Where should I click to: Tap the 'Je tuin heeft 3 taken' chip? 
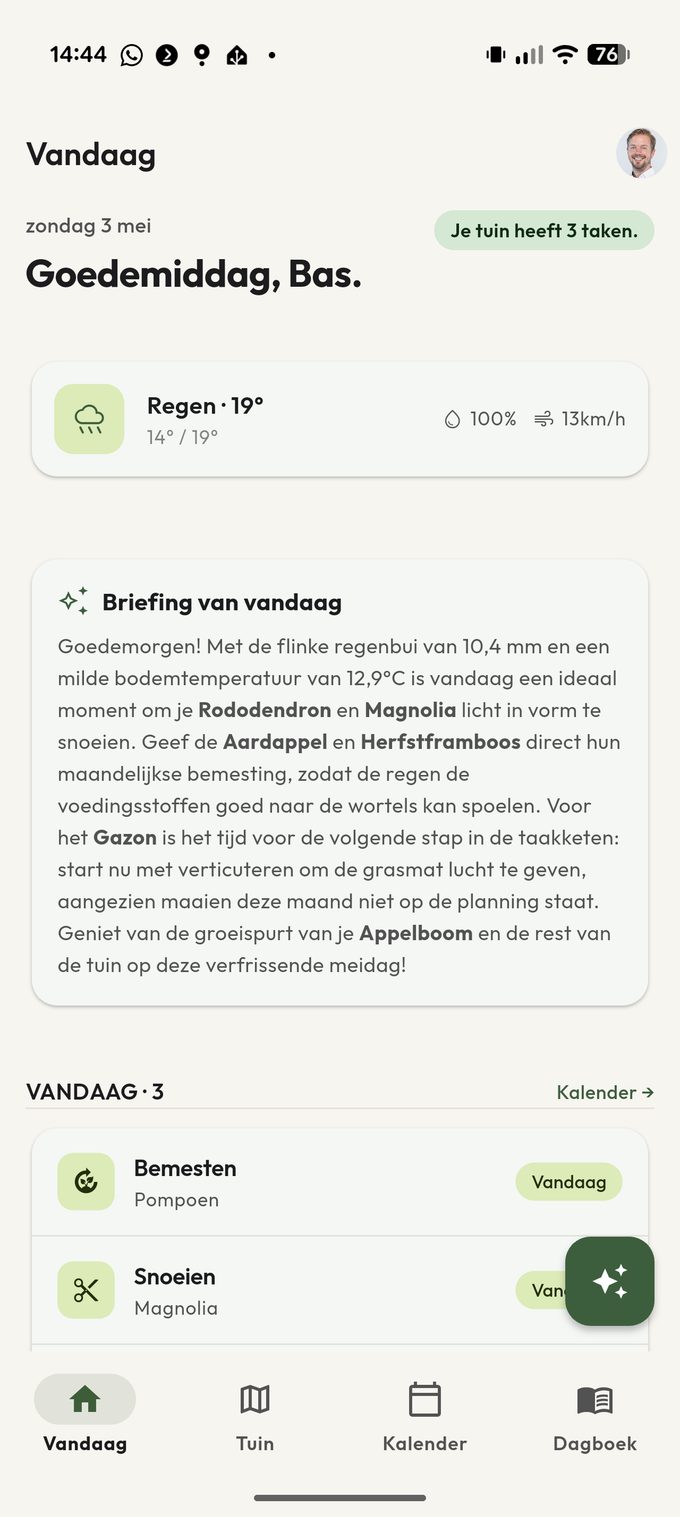click(x=544, y=230)
